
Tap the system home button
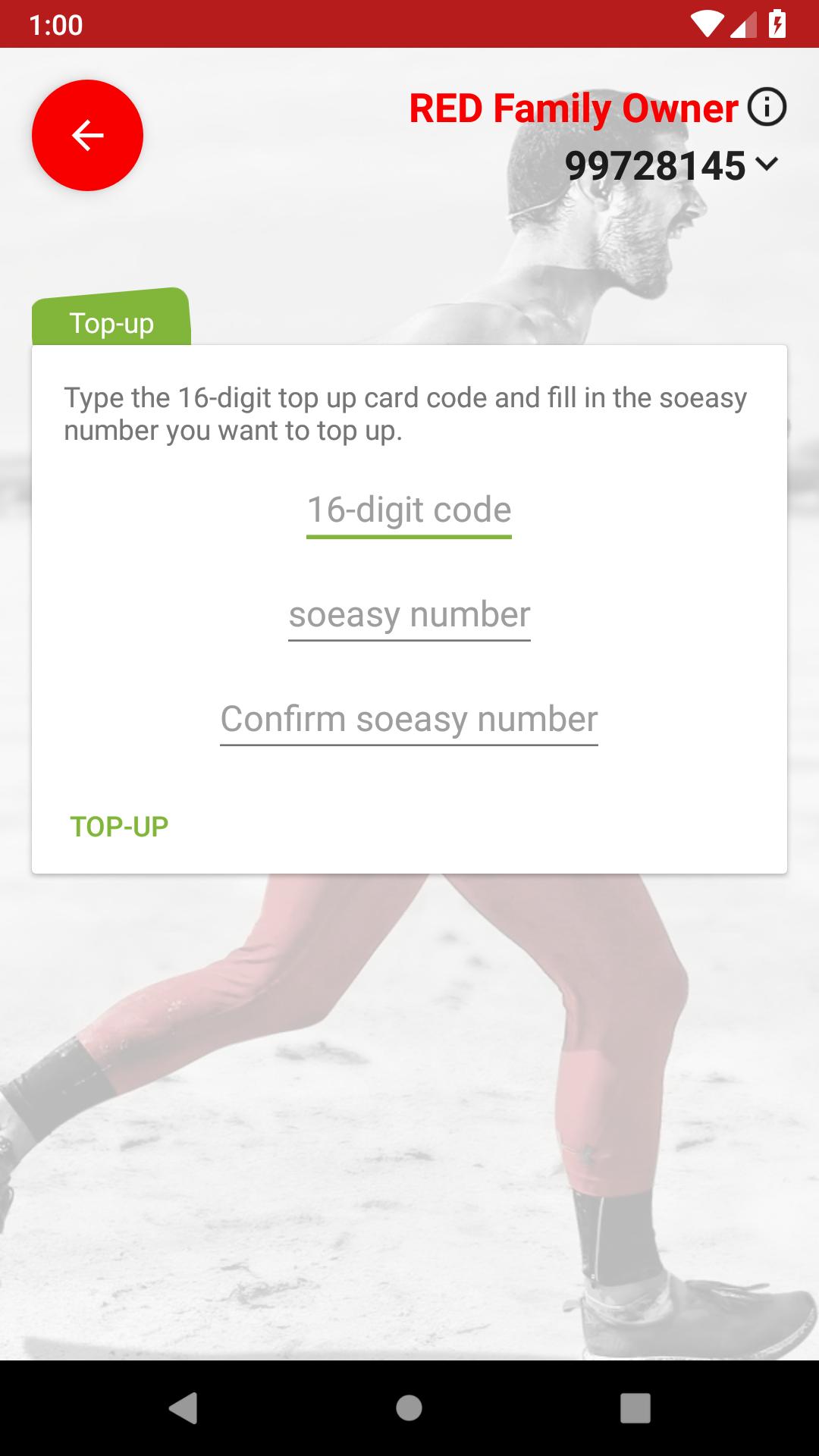point(409,1408)
